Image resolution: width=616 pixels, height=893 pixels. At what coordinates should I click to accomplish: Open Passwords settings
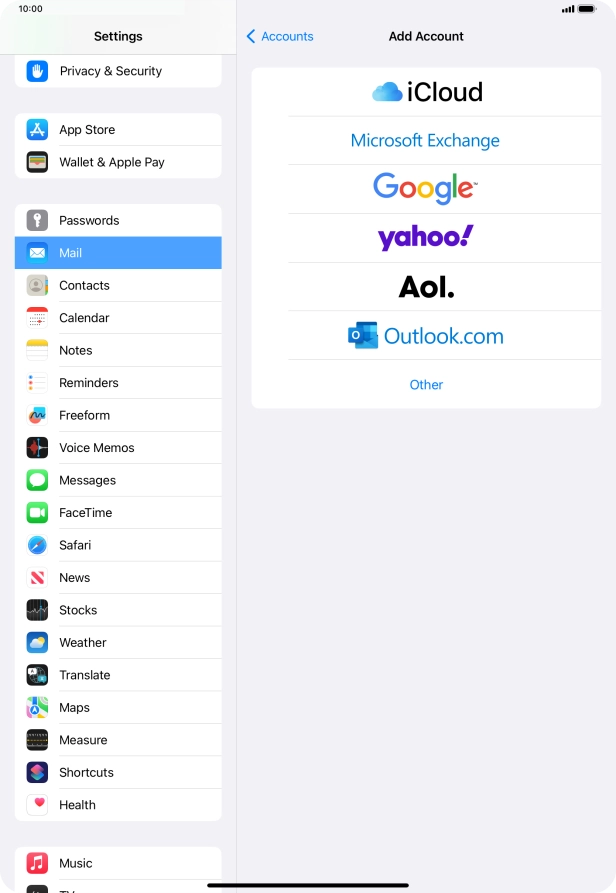coord(118,220)
